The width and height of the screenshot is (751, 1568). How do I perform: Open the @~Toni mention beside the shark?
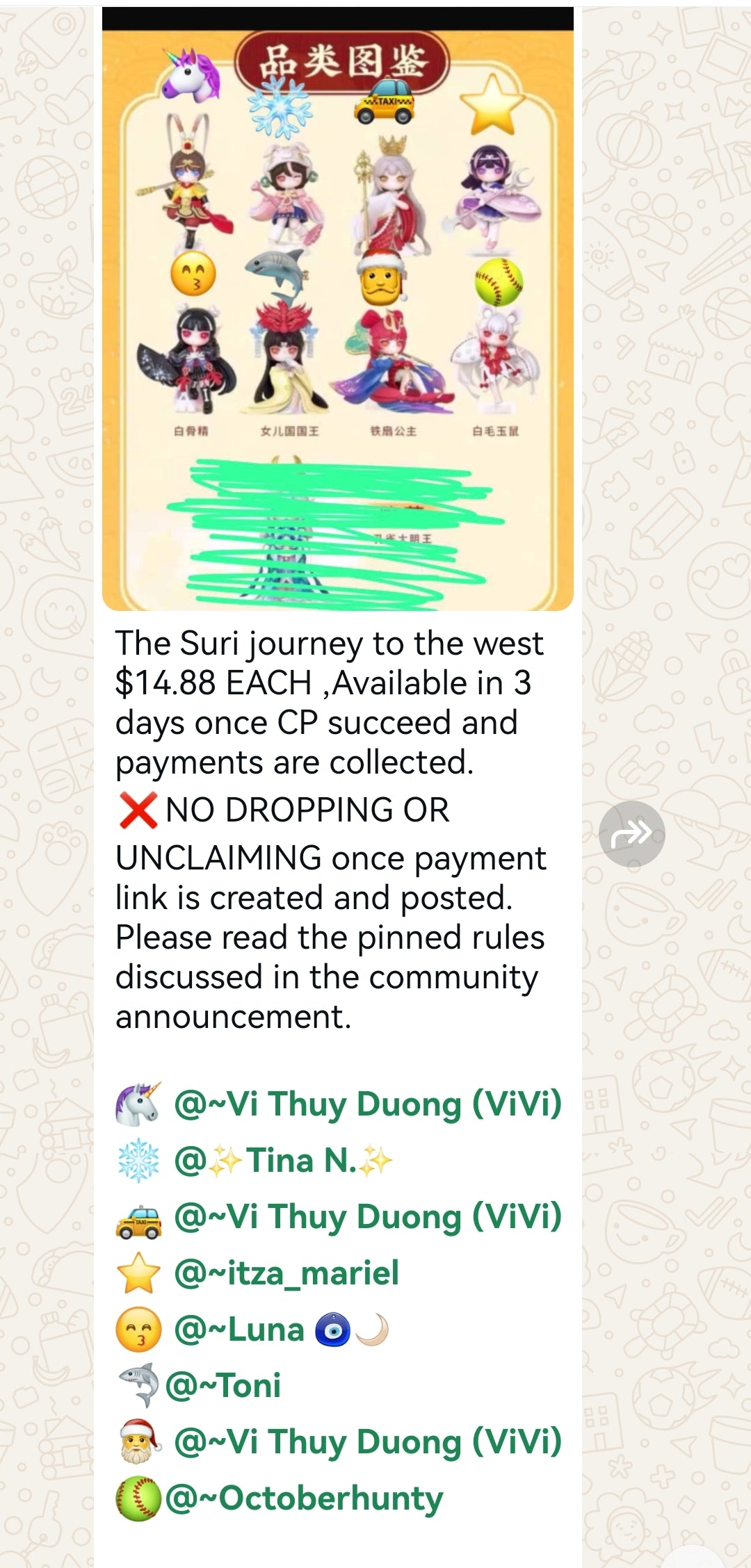click(x=223, y=1385)
